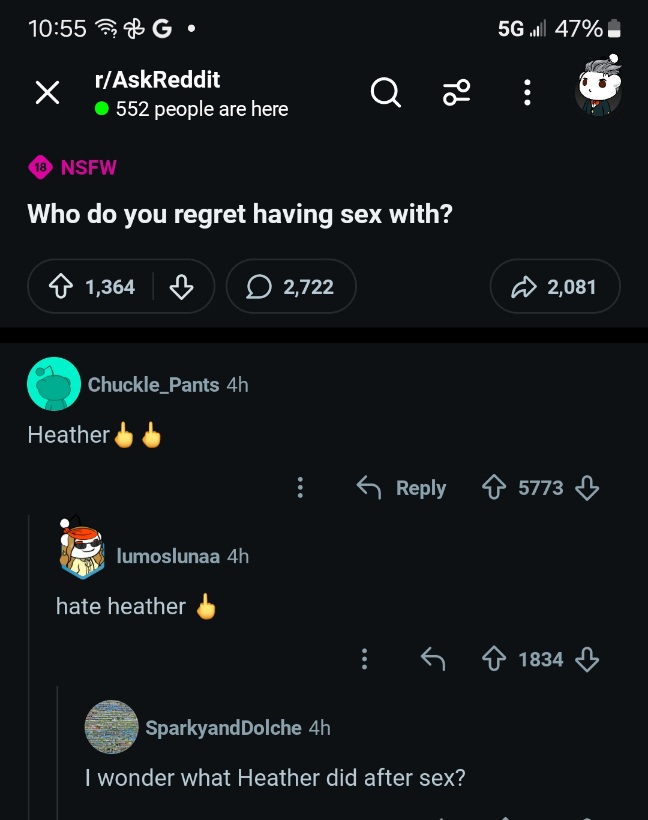This screenshot has height=820, width=648.
Task: Open the 2,722 comments button
Action: click(291, 287)
